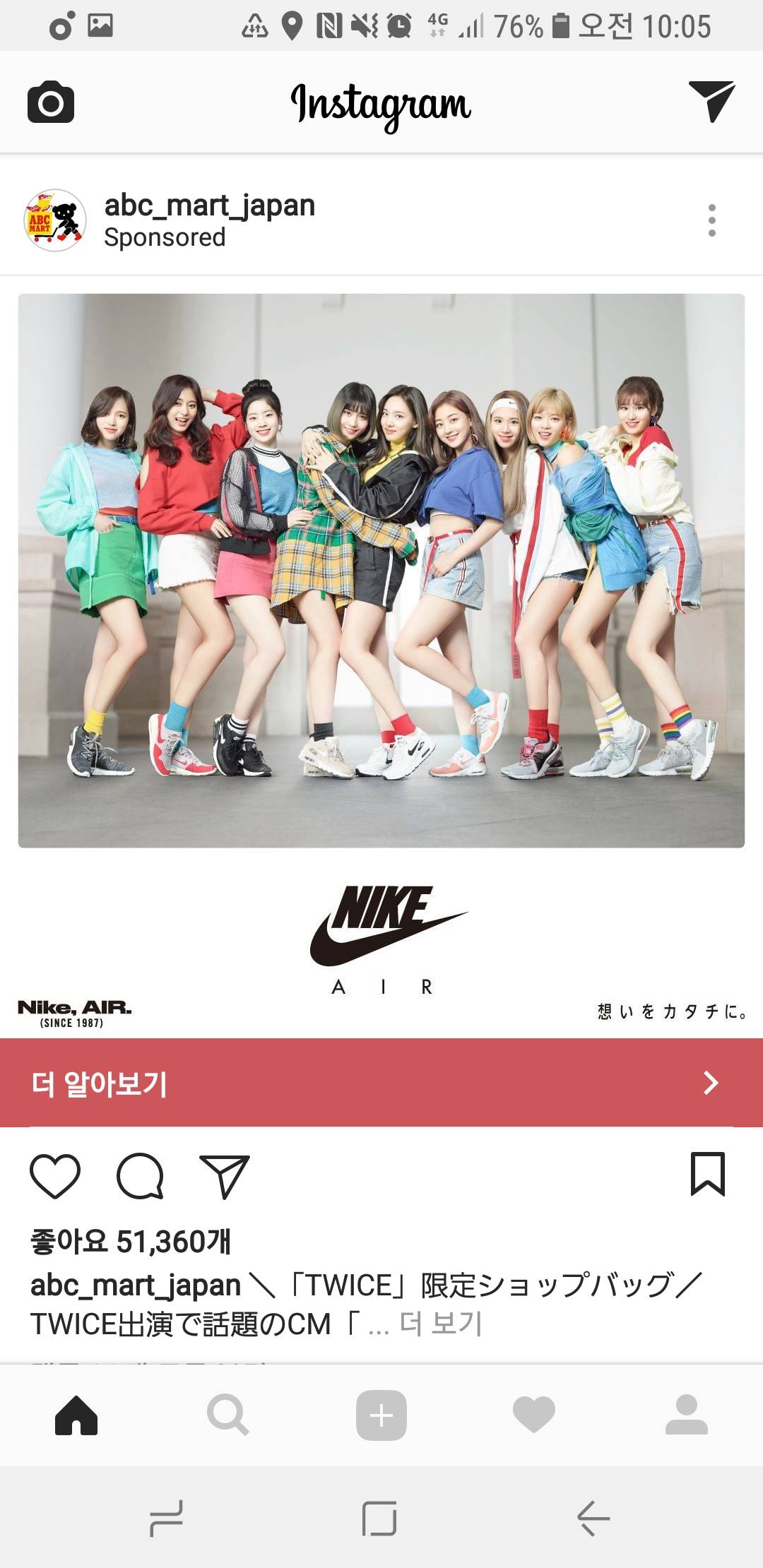Switch to the Profile tab
This screenshot has width=763, height=1568.
pos(686,1415)
